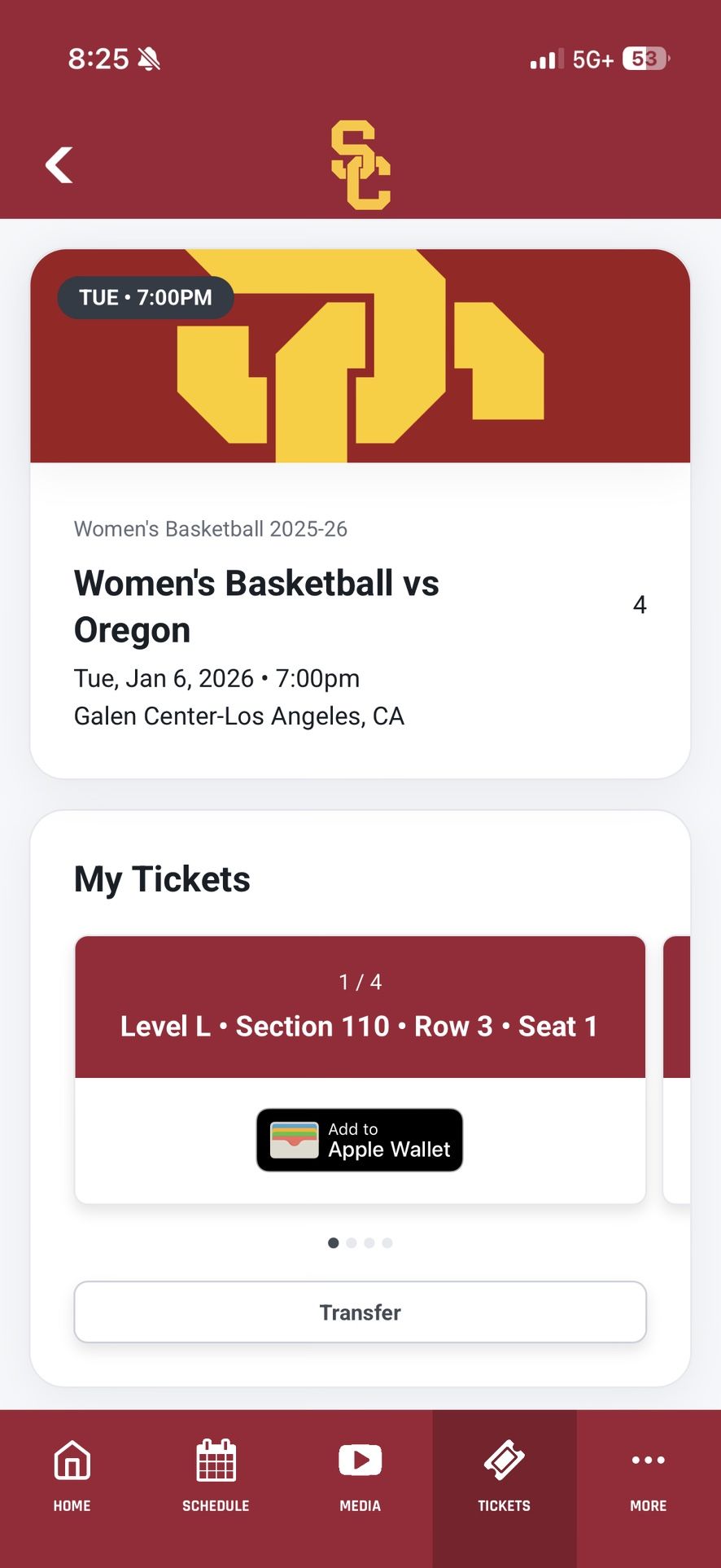Tap the TUE 7:00PM time badge
The height and width of the screenshot is (1568, 721).
[x=145, y=297]
